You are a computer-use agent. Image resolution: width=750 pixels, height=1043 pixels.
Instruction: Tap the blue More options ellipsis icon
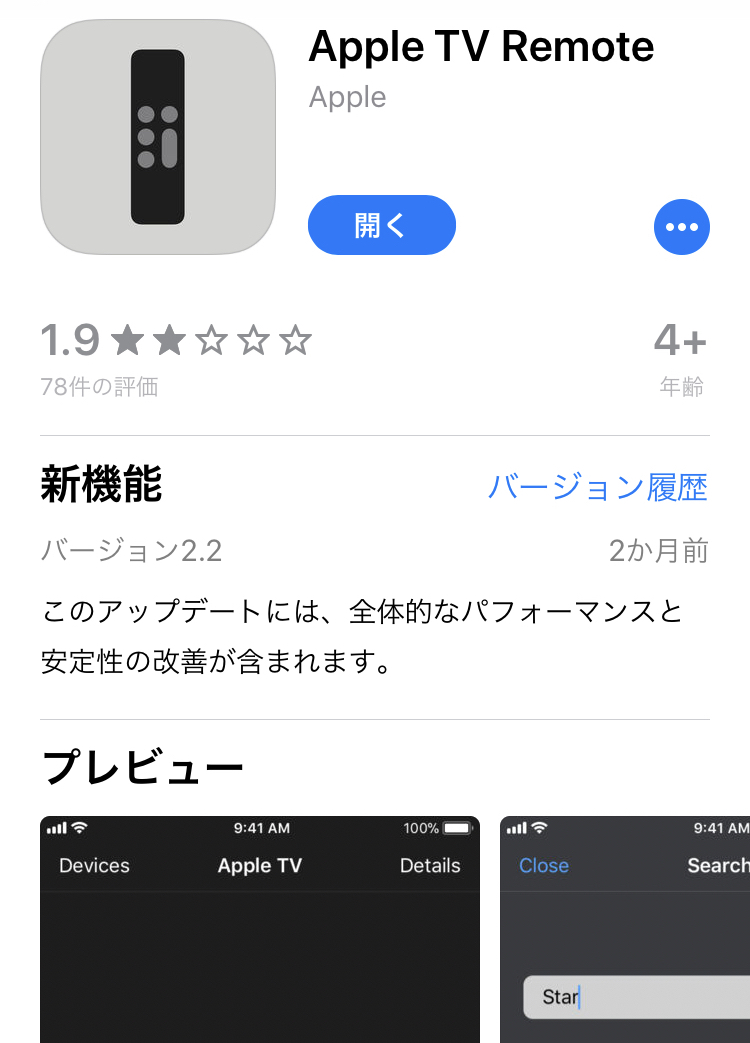point(682,226)
